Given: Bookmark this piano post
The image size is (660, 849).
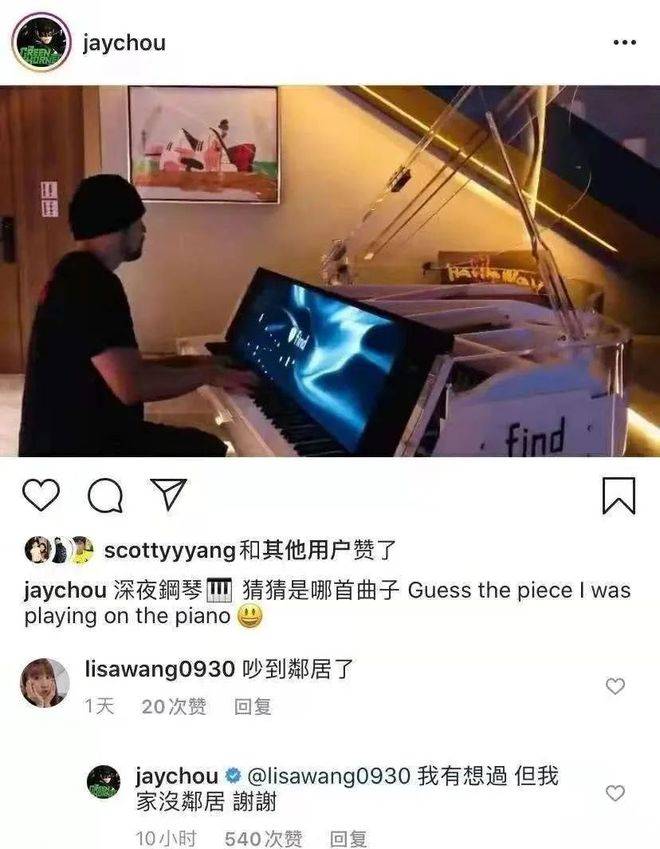Looking at the screenshot, I should point(619,495).
